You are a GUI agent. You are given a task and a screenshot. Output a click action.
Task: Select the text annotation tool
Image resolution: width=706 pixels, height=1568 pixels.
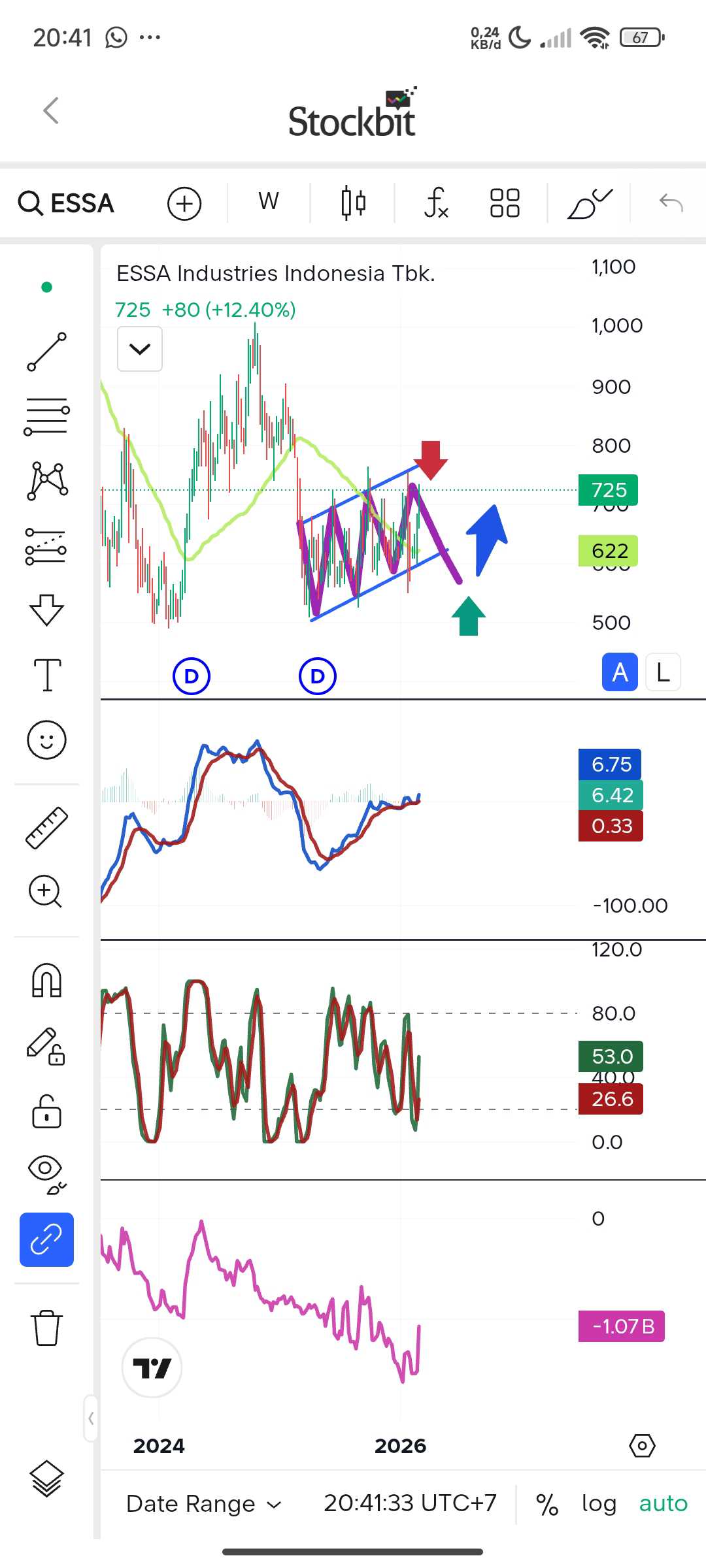point(47,674)
